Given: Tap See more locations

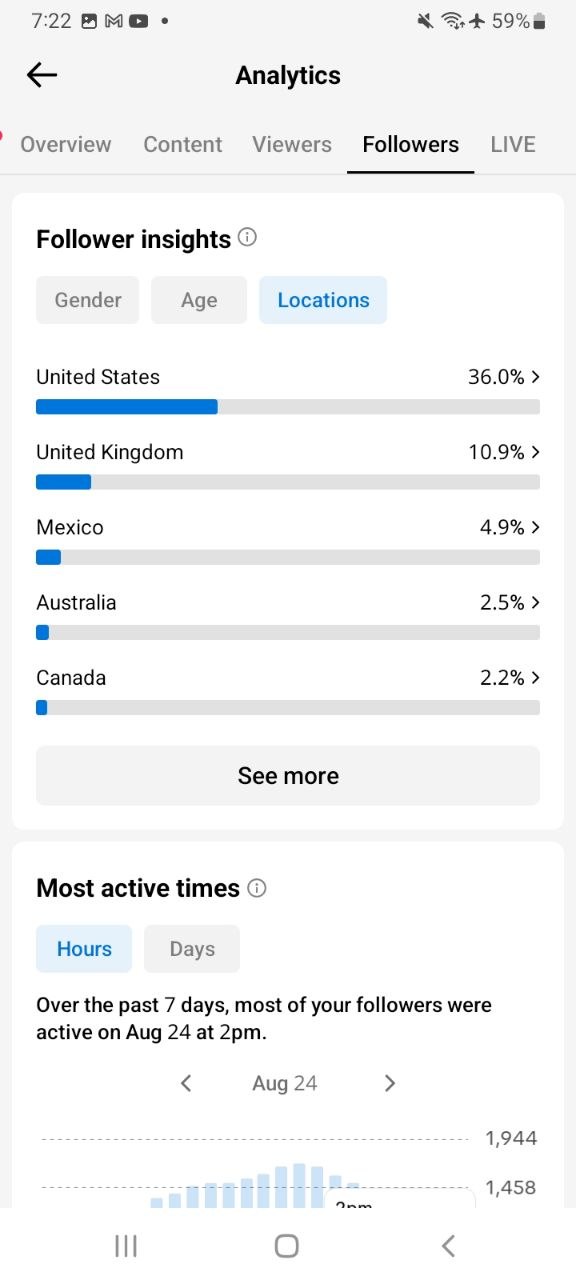Looking at the screenshot, I should click(288, 776).
